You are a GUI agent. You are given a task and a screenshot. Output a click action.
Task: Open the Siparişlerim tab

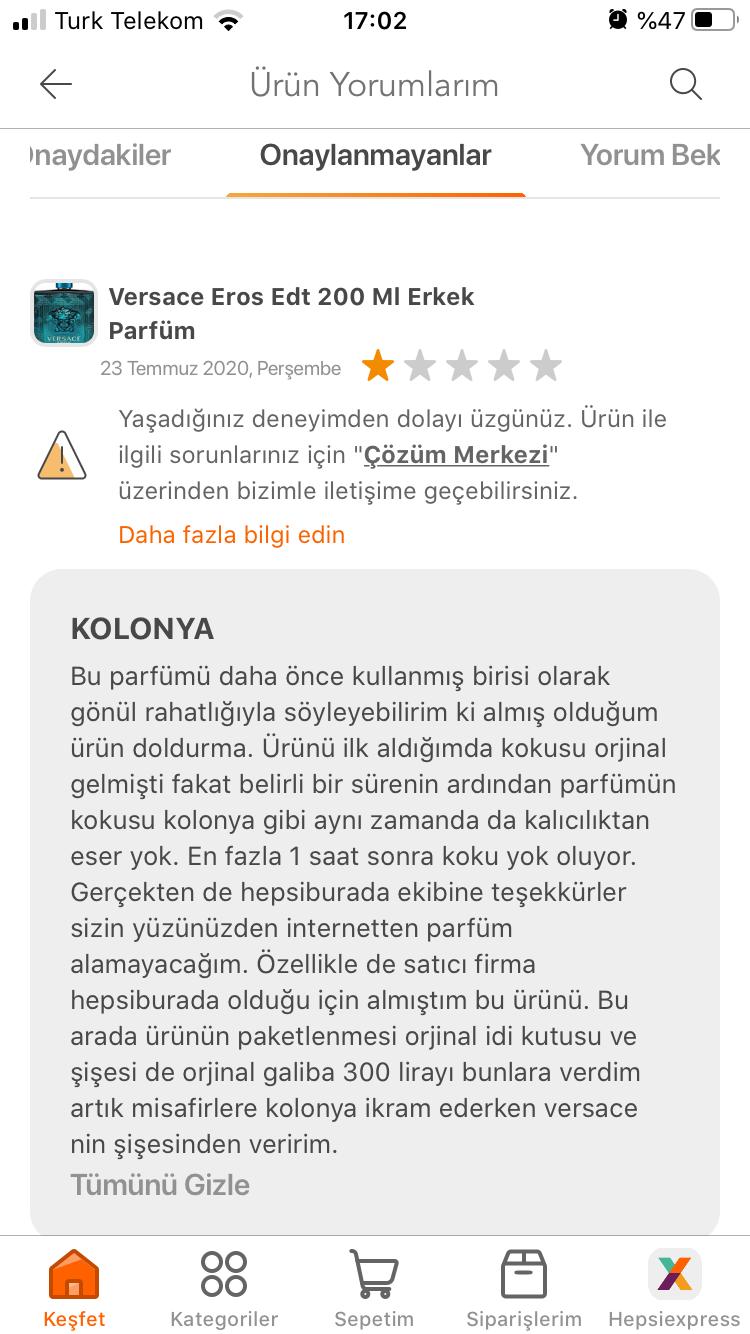point(524,1288)
